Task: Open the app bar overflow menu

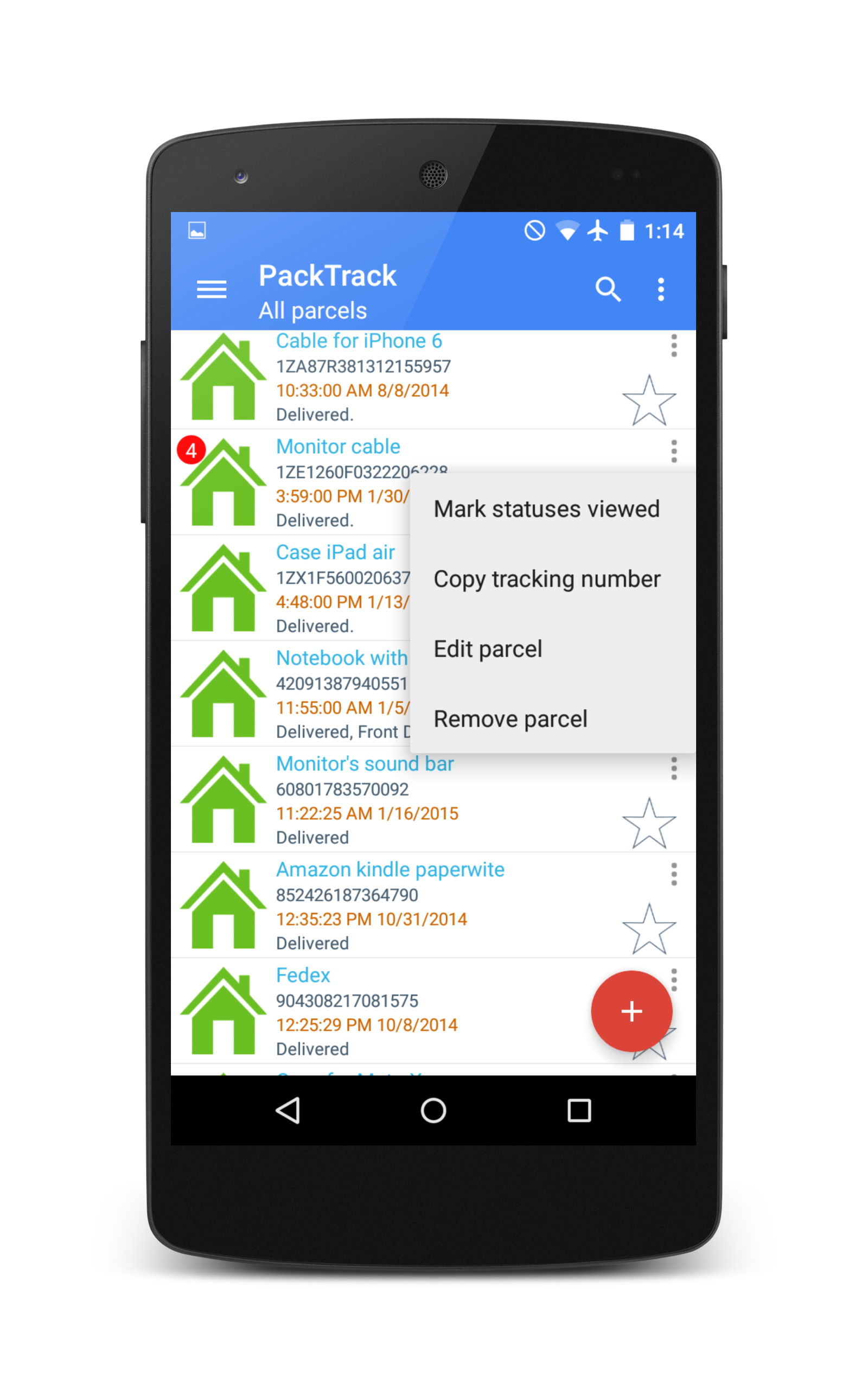Action: (661, 289)
